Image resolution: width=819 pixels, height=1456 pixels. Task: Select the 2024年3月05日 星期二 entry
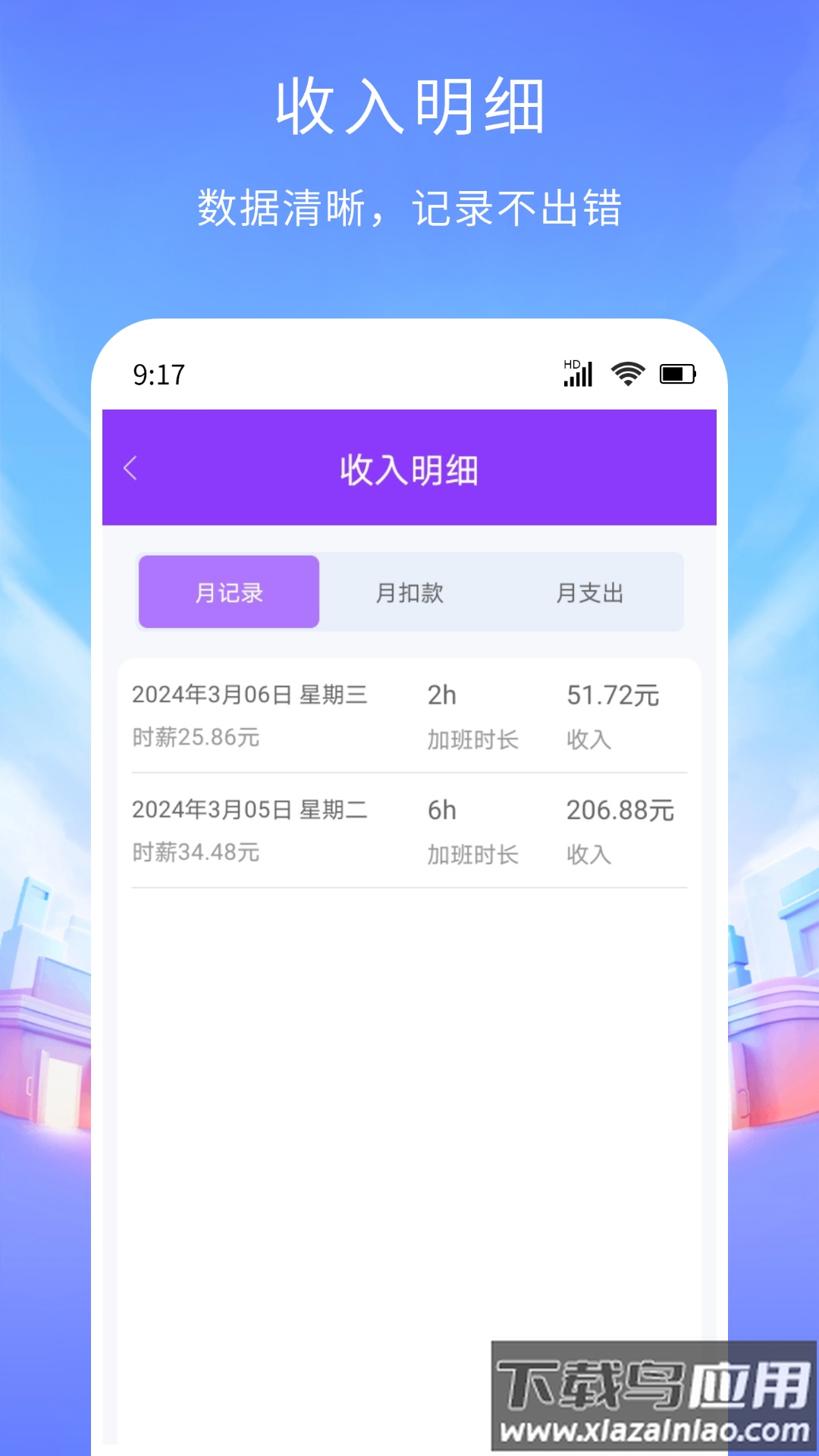250,809
